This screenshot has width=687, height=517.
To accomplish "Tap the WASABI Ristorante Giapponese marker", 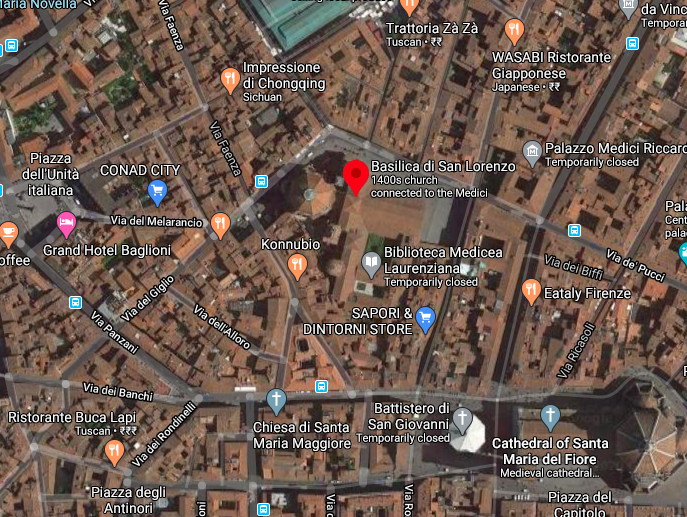I will tap(514, 30).
